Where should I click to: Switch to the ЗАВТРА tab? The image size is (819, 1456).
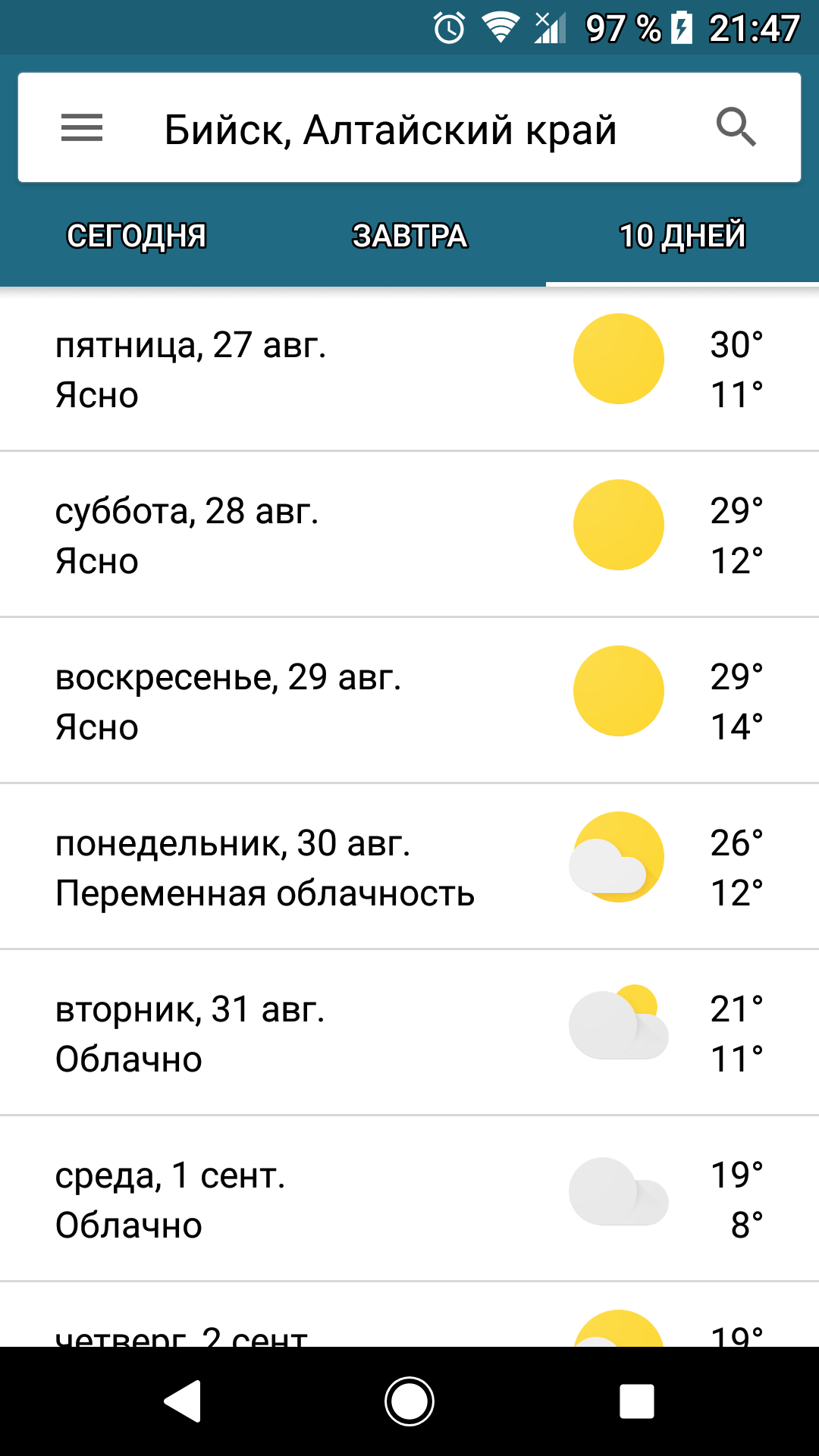pos(409,236)
